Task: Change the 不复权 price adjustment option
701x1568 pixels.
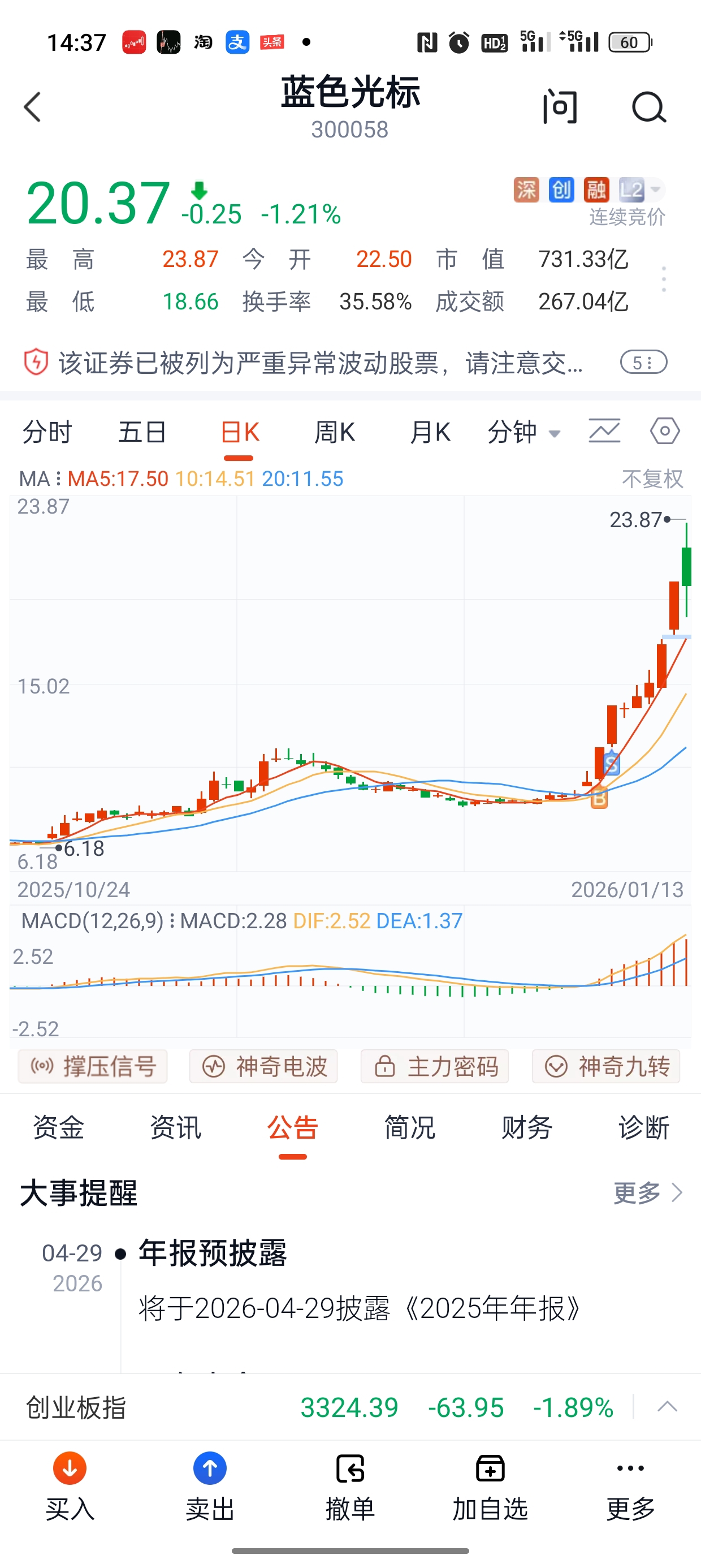Action: coord(652,479)
